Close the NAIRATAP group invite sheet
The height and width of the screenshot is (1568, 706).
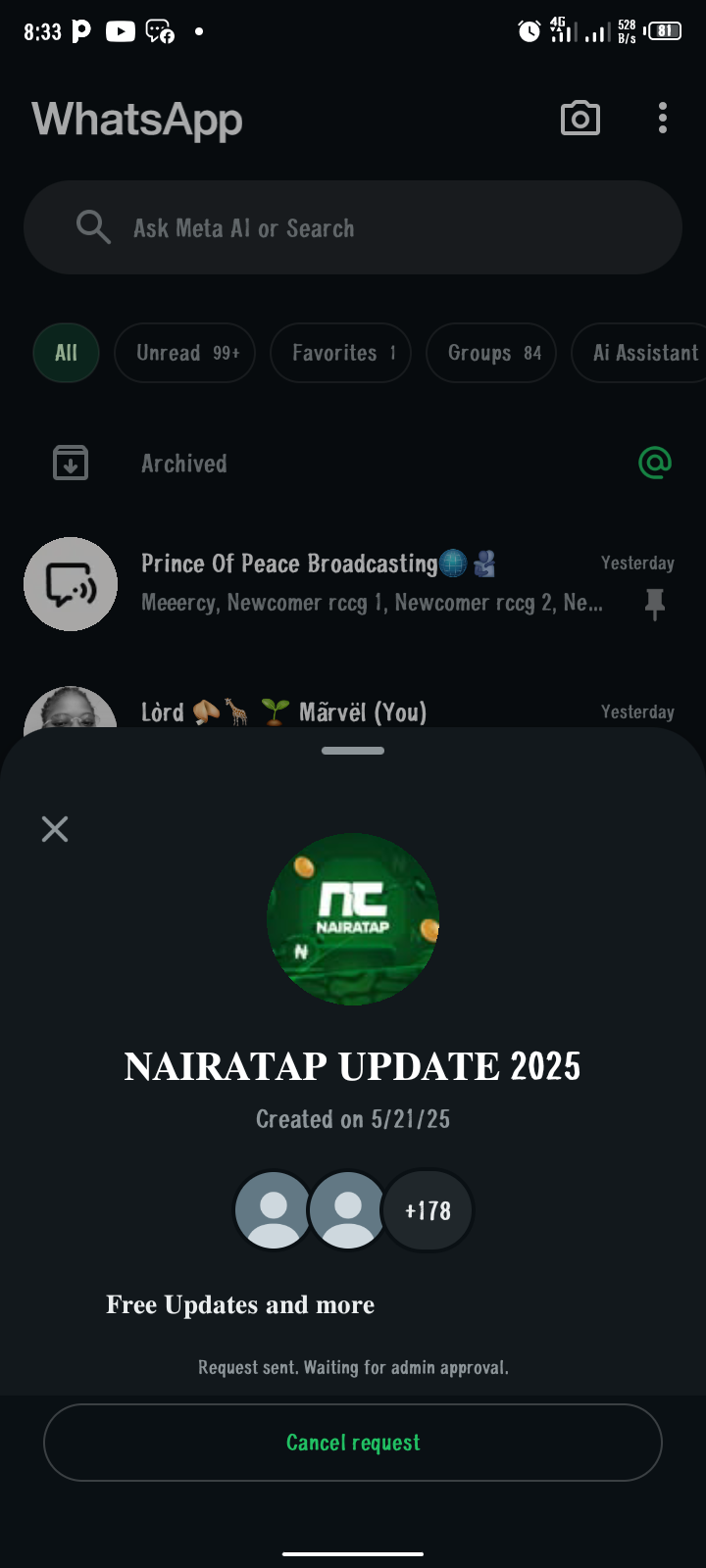pyautogui.click(x=55, y=829)
